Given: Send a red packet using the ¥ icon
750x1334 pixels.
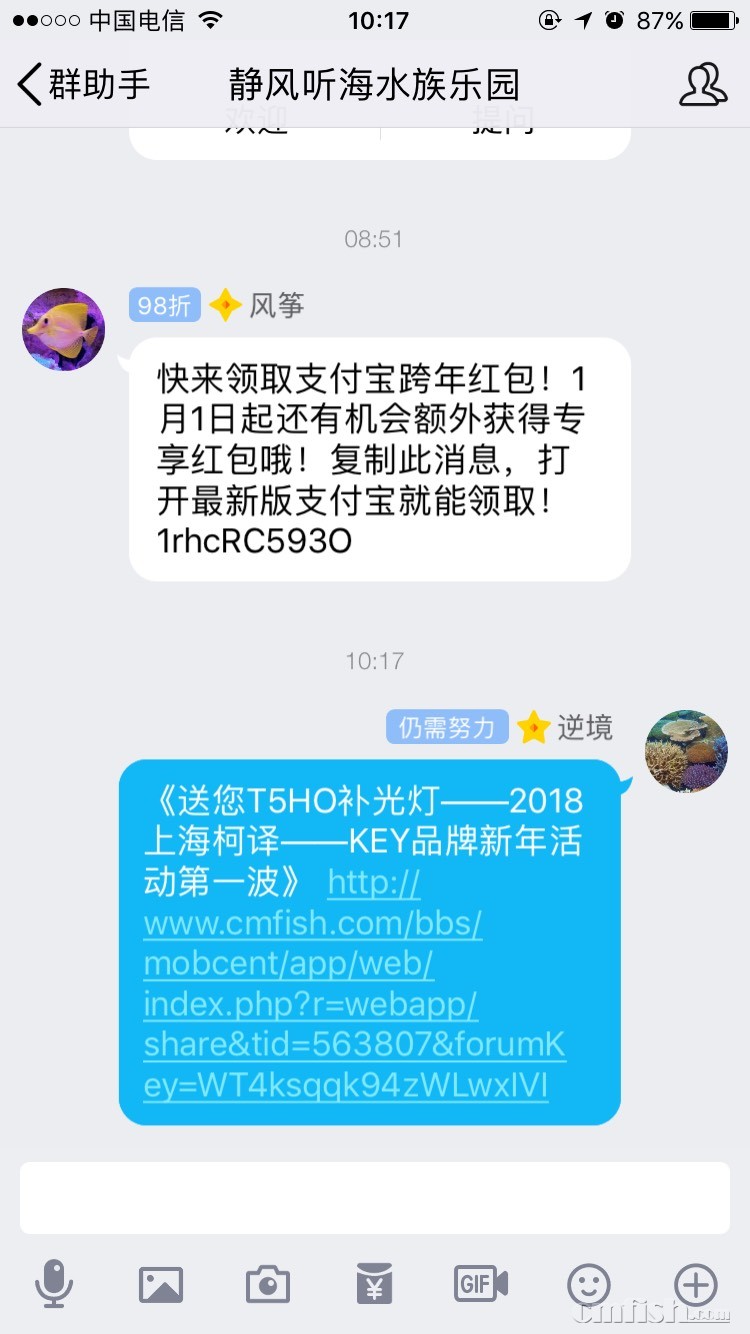Looking at the screenshot, I should point(374,1285).
